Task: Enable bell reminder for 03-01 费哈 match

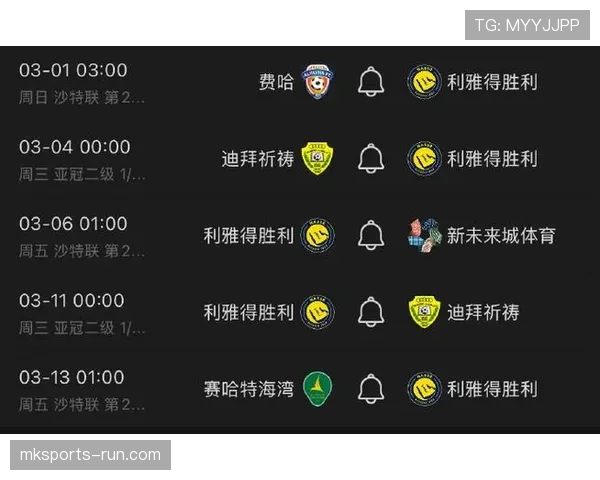Action: (371, 82)
